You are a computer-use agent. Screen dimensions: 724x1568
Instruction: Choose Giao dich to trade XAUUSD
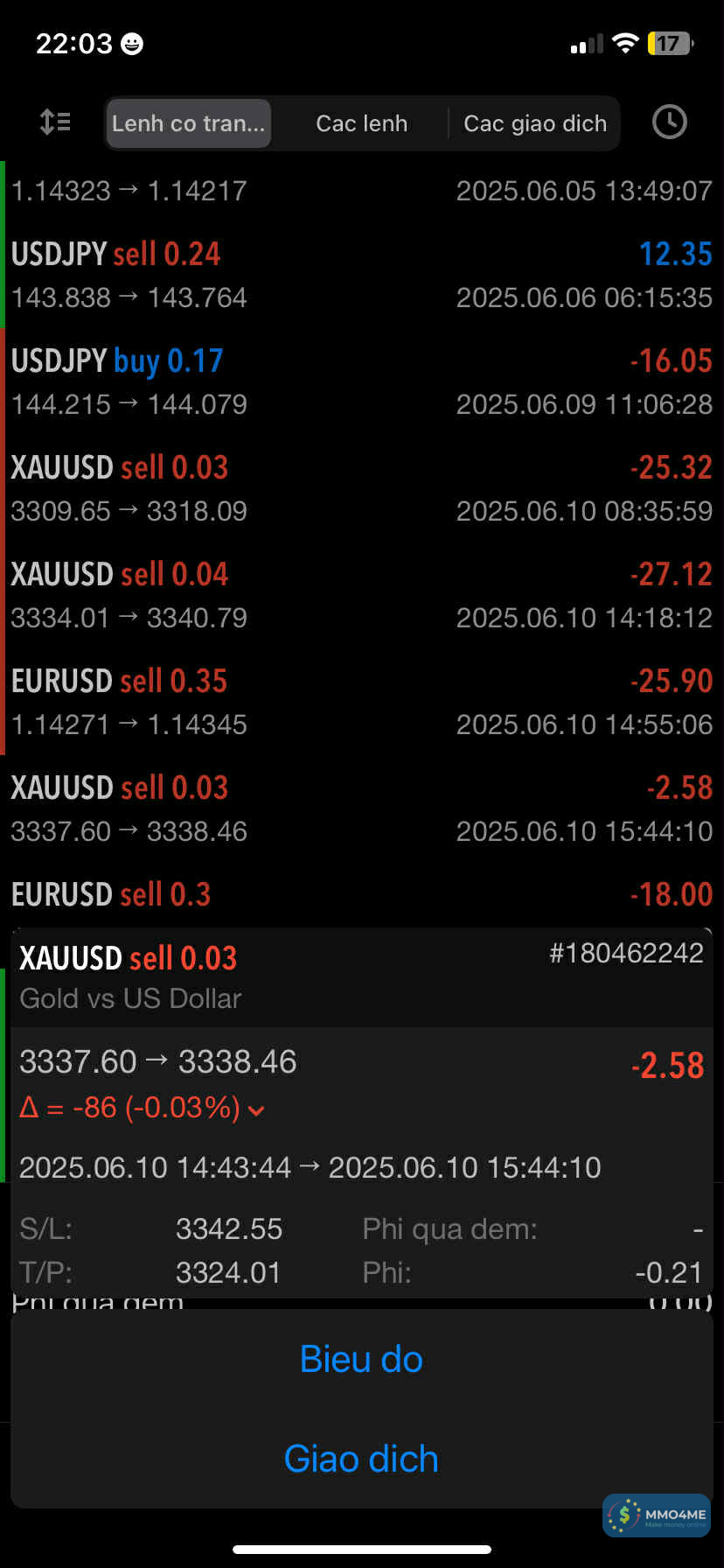click(361, 1459)
